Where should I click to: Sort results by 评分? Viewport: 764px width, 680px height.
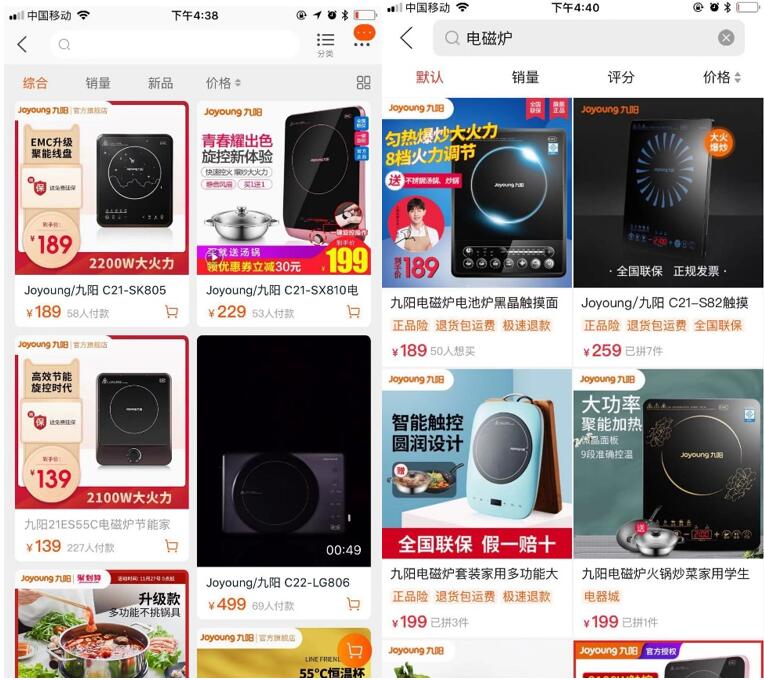(621, 77)
